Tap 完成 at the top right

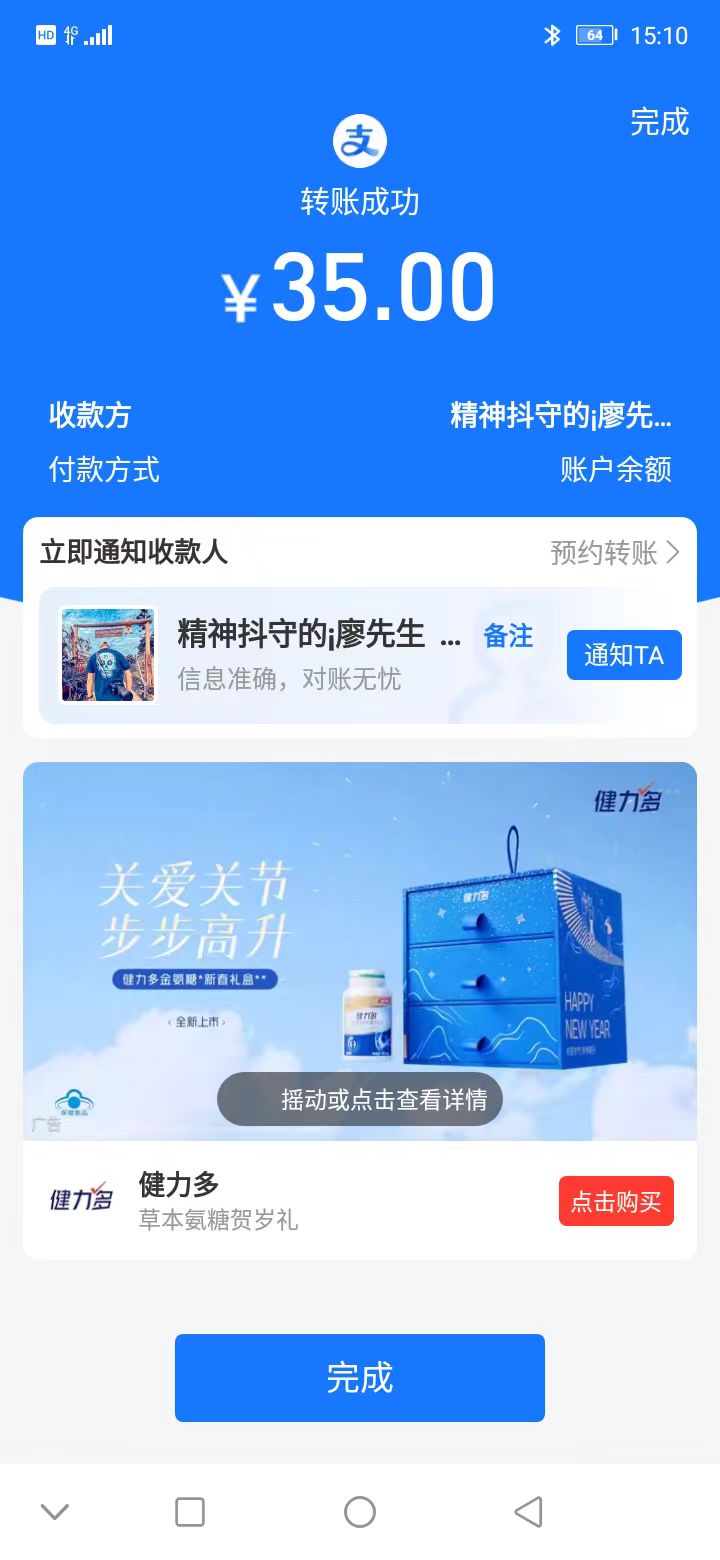point(659,122)
